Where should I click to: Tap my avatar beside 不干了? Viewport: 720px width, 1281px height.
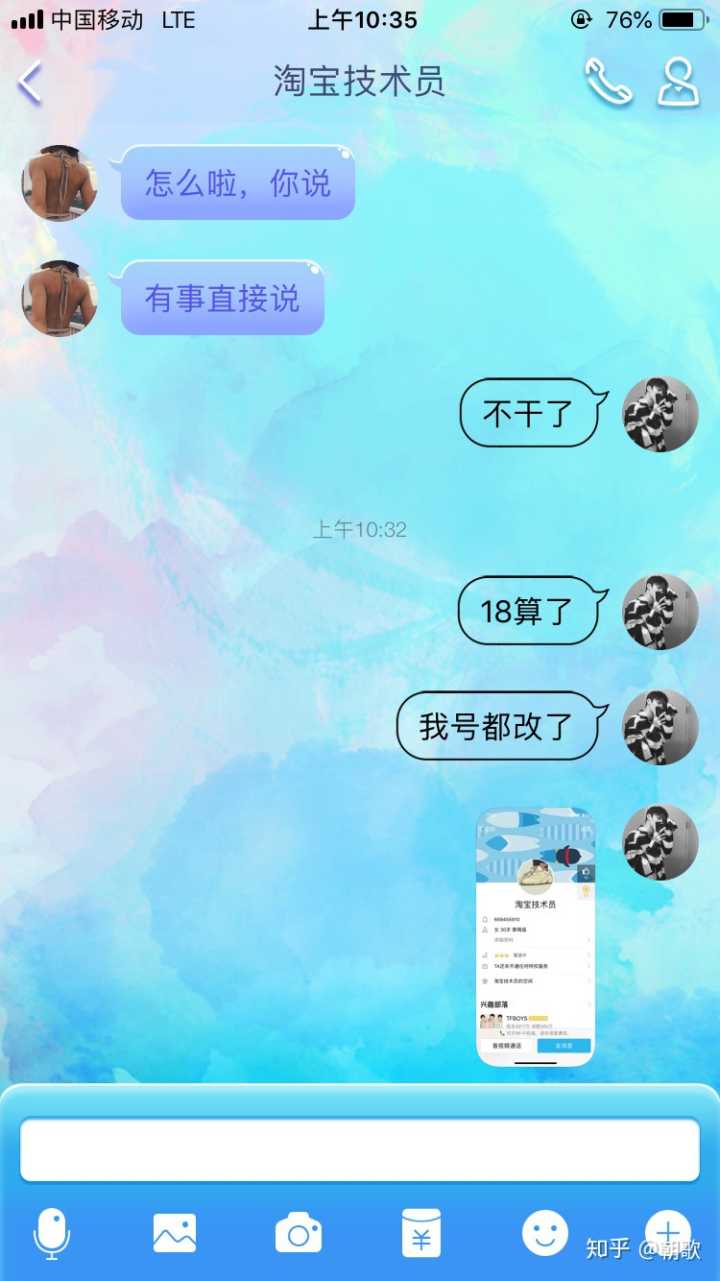point(660,413)
